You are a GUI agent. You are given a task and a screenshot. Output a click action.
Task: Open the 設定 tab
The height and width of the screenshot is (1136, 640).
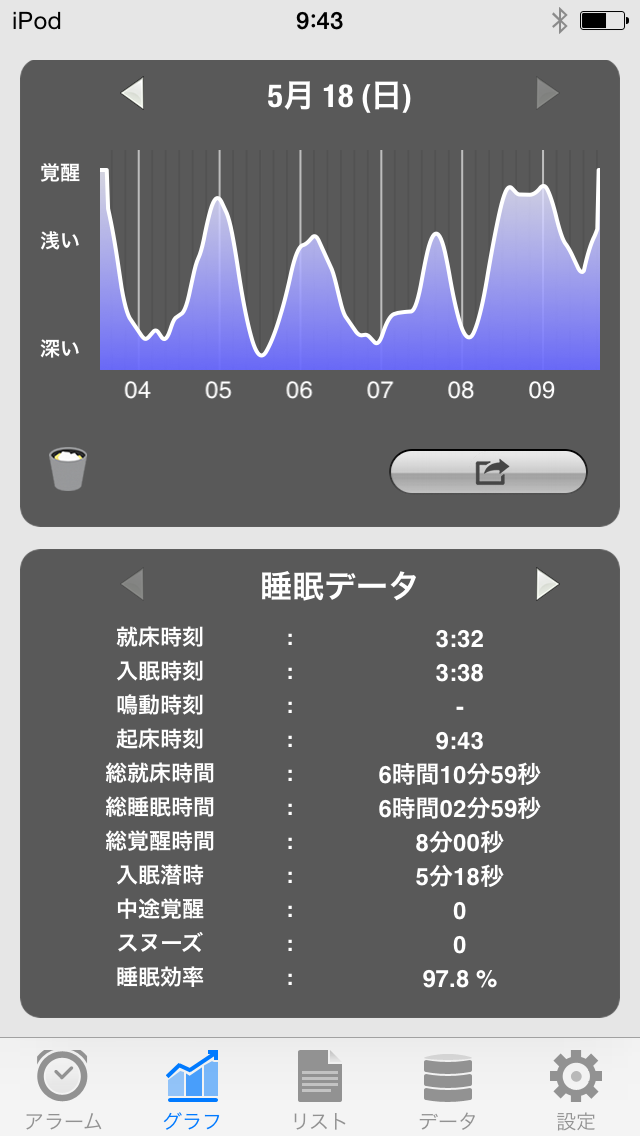click(576, 1088)
